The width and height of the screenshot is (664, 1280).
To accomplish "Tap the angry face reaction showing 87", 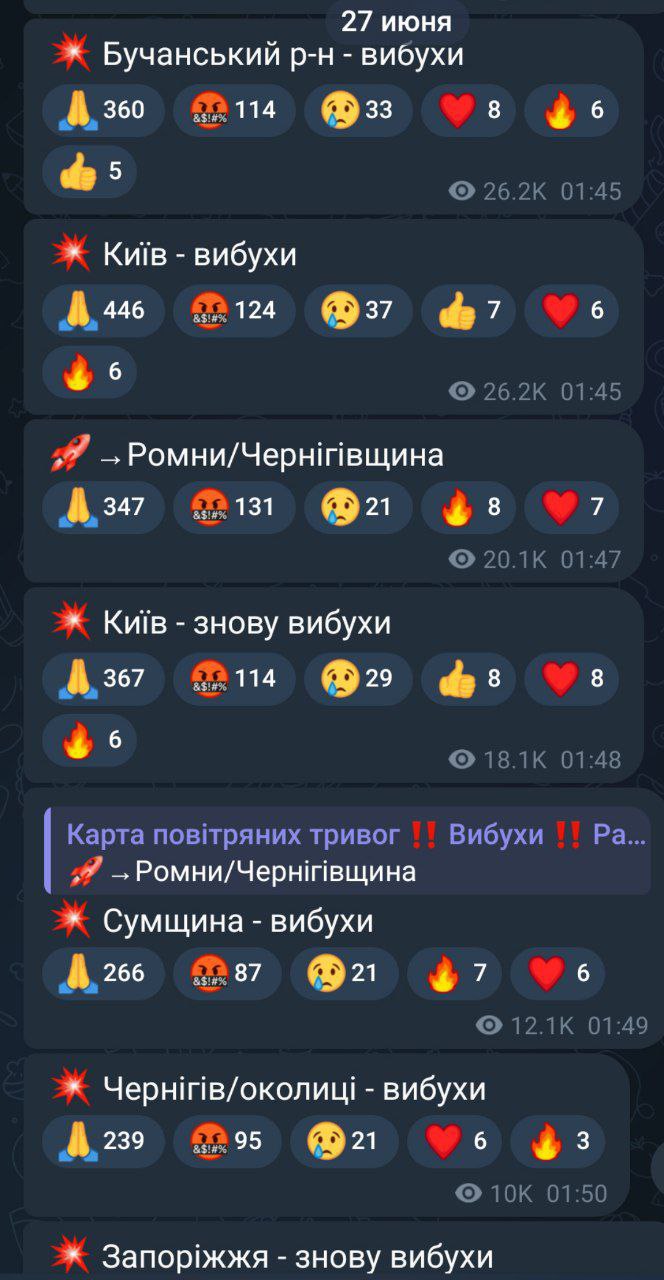I will pos(227,973).
